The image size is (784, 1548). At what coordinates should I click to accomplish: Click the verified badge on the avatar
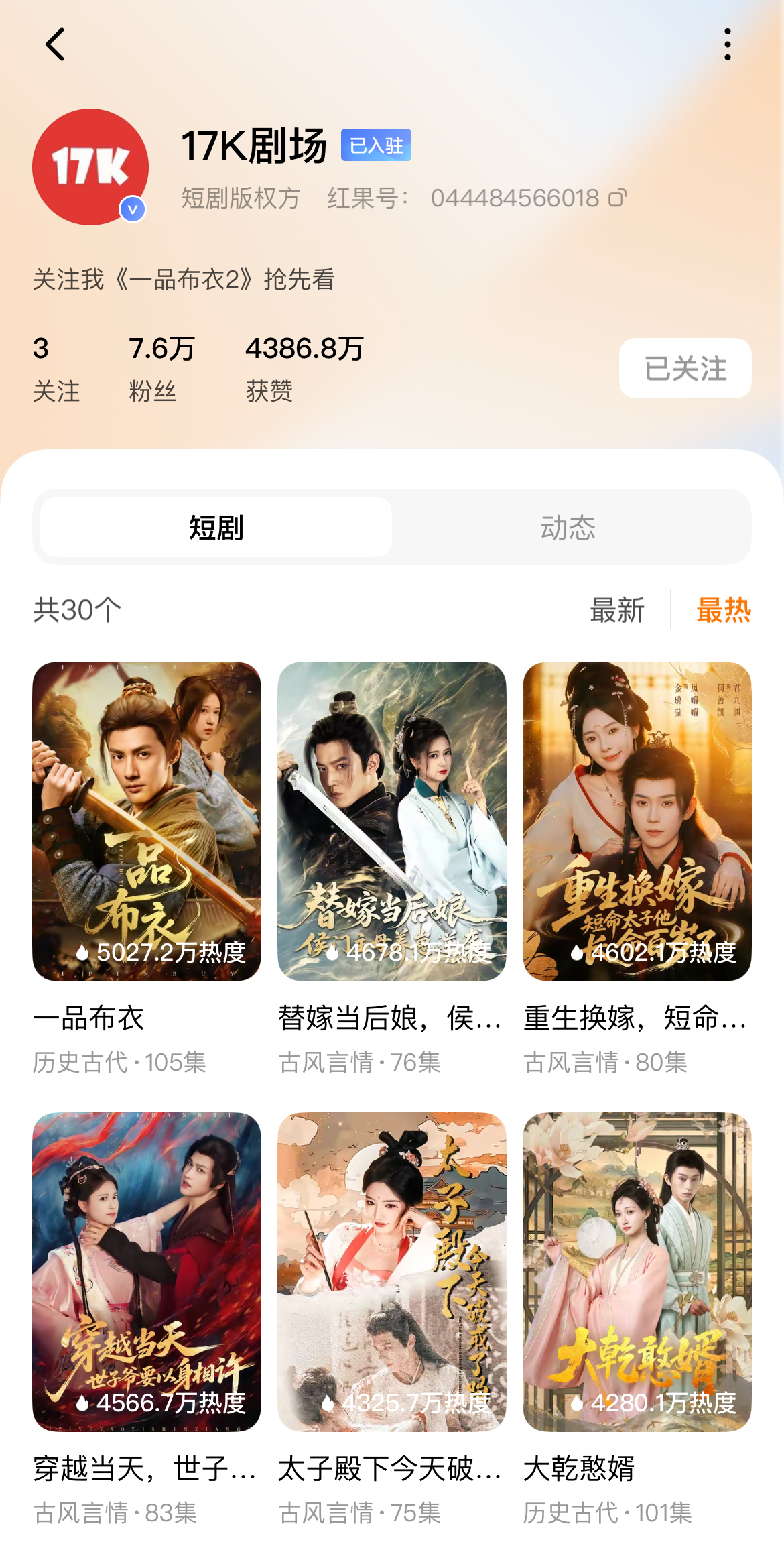pos(133,209)
